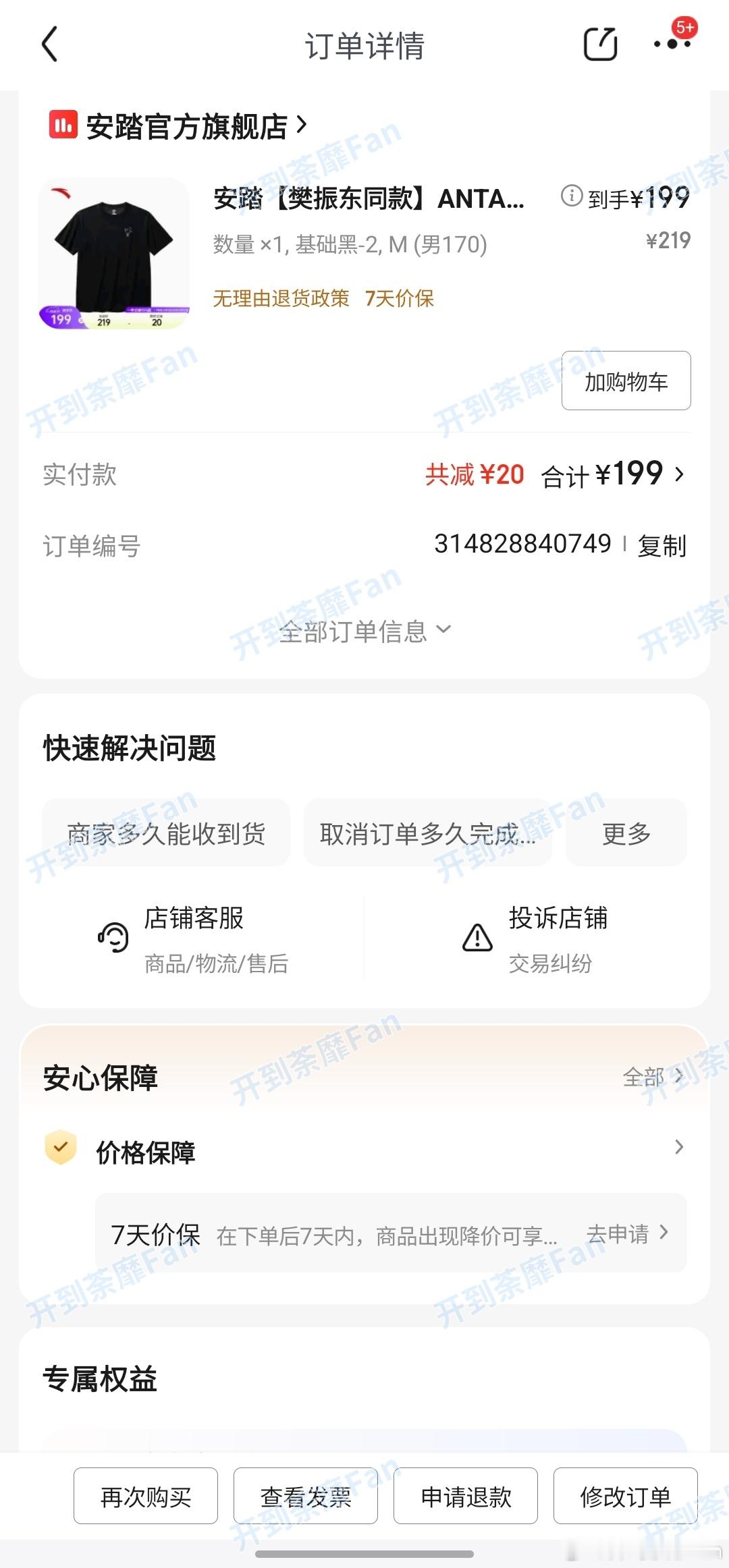The image size is (729, 1568).
Task: Expand 全部订单信息 to show all order info
Action: coord(364,632)
